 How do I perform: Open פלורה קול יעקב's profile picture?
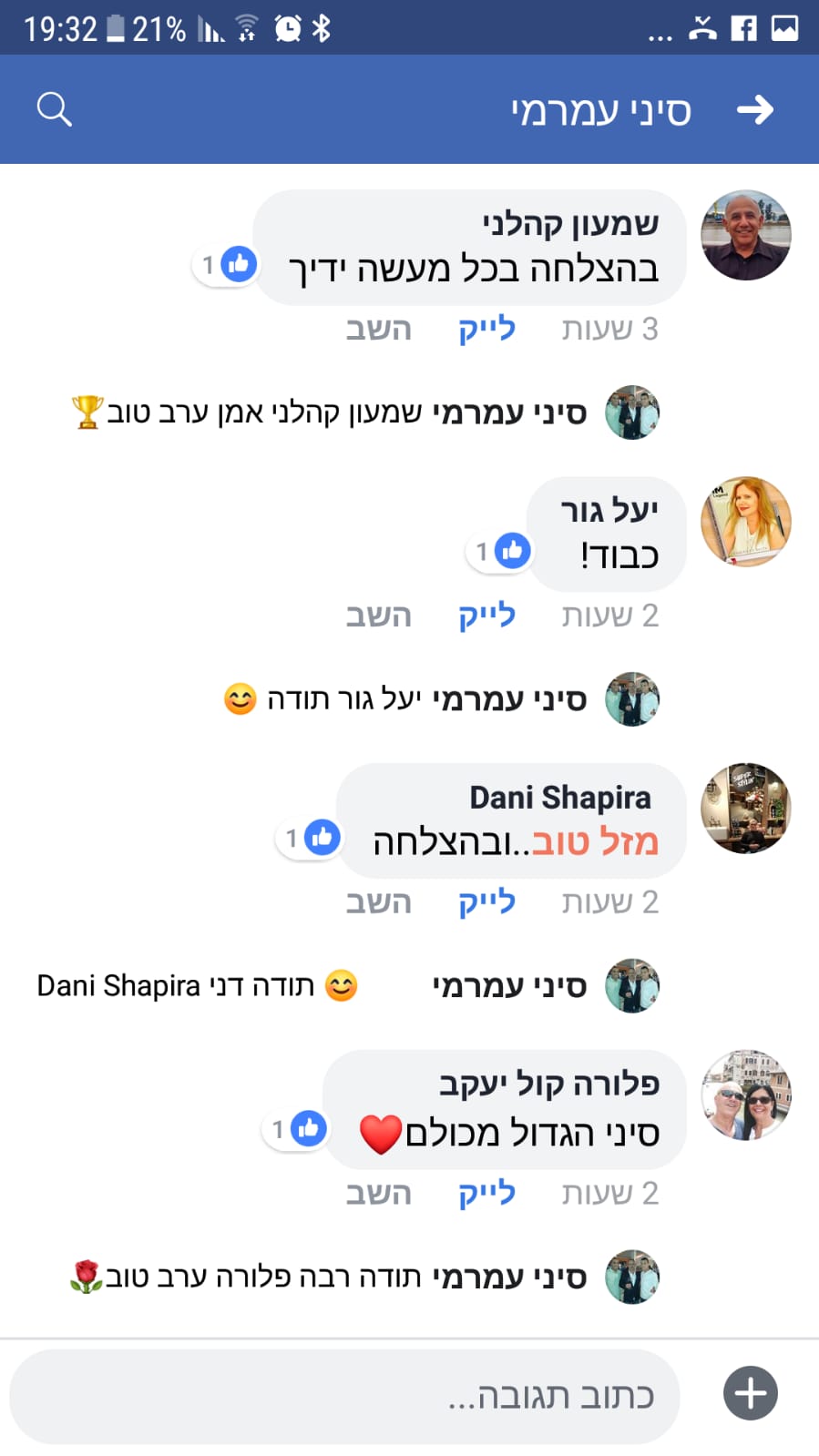click(x=745, y=1095)
